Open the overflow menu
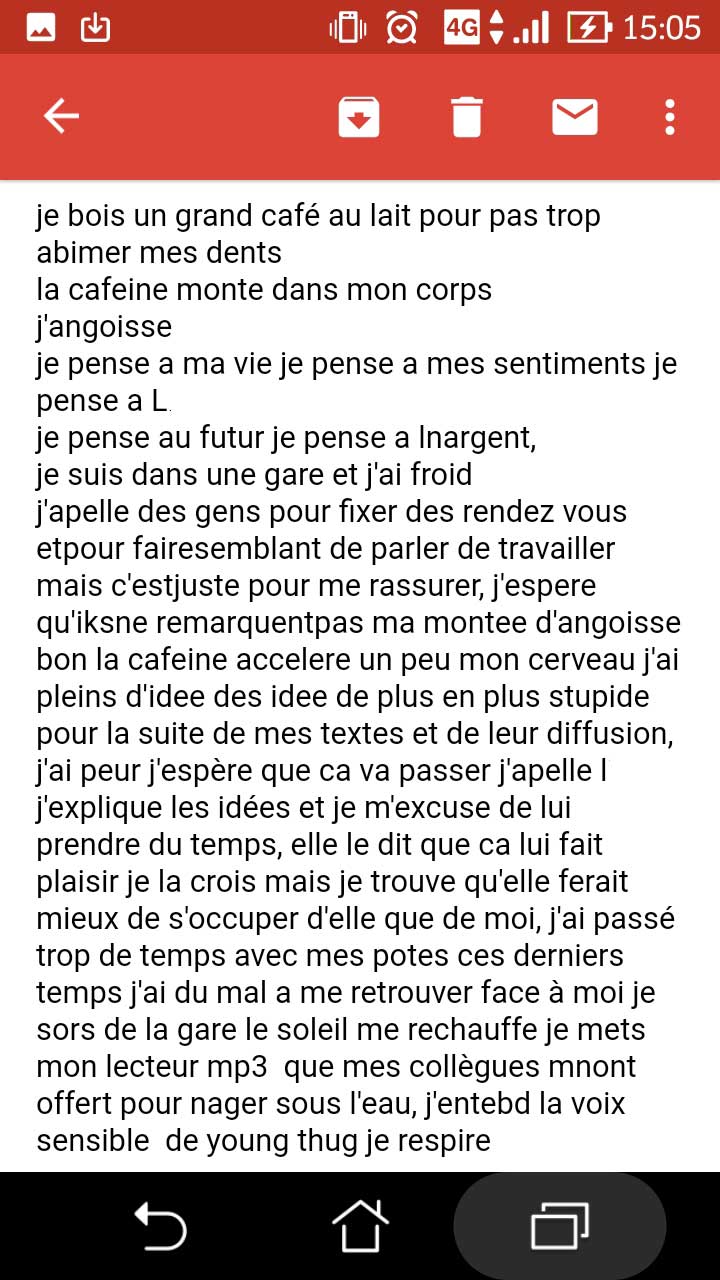Screen dimensions: 720x1280 point(670,117)
